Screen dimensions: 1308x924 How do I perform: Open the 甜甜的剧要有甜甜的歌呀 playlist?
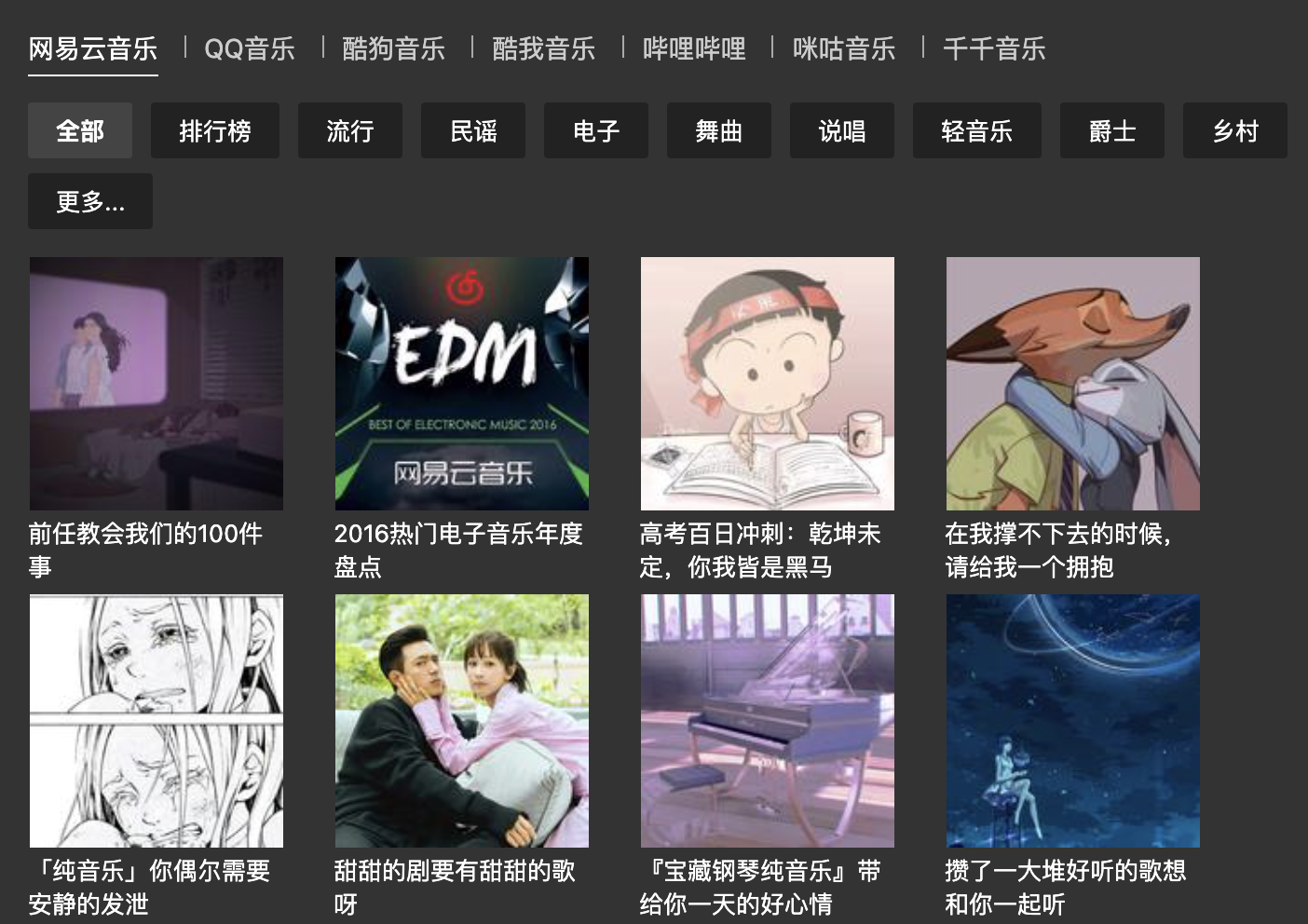pos(462,721)
